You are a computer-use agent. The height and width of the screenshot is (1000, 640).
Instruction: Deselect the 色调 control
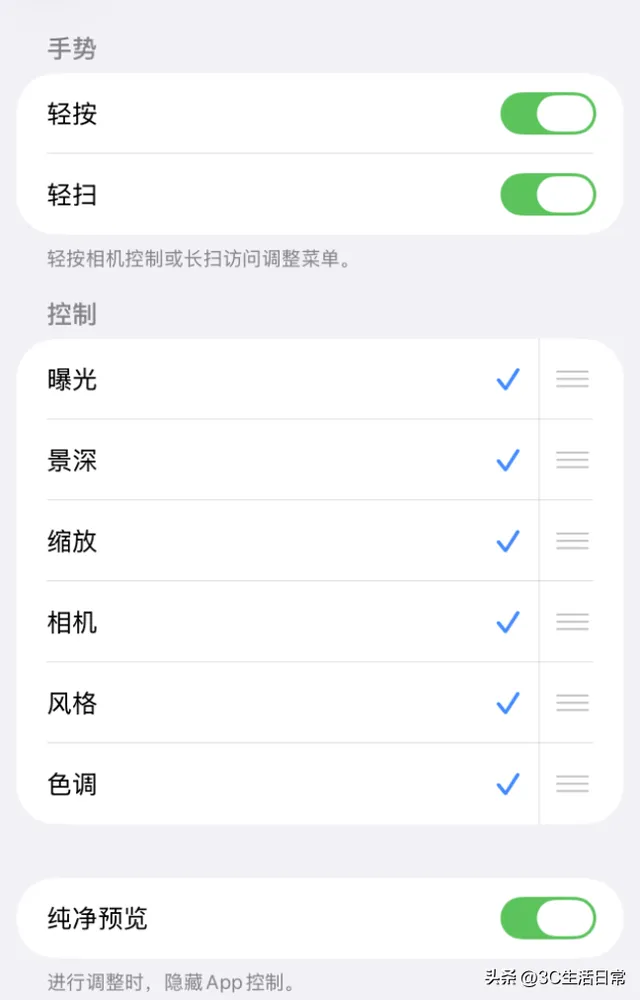pyautogui.click(x=508, y=784)
